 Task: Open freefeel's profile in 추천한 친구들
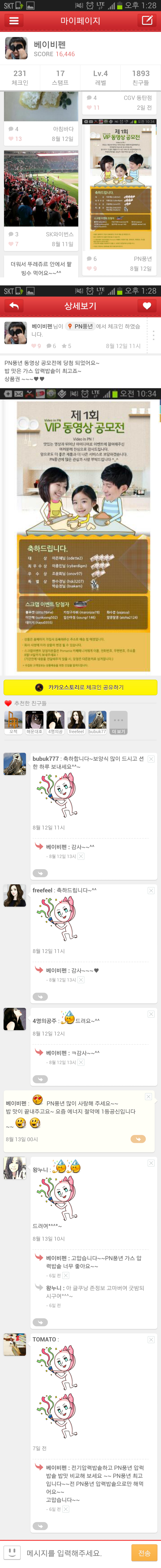tap(76, 722)
